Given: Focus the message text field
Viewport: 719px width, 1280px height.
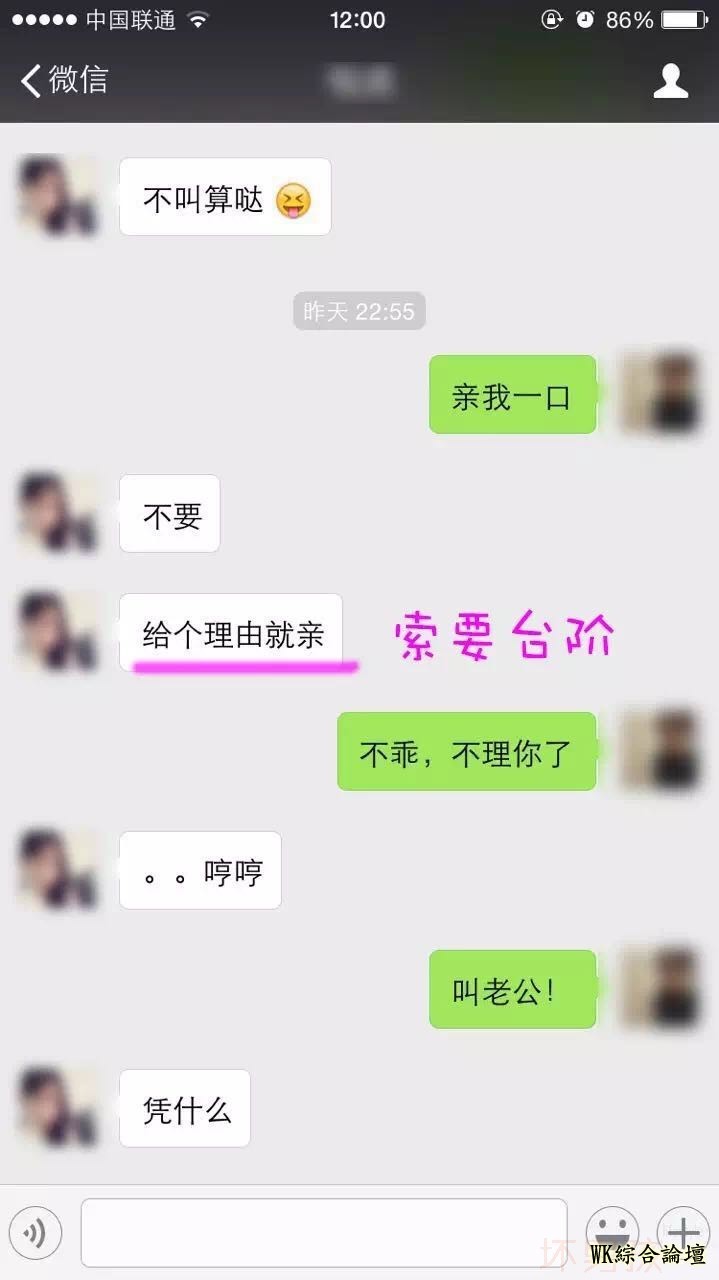Looking at the screenshot, I should coord(323,1233).
